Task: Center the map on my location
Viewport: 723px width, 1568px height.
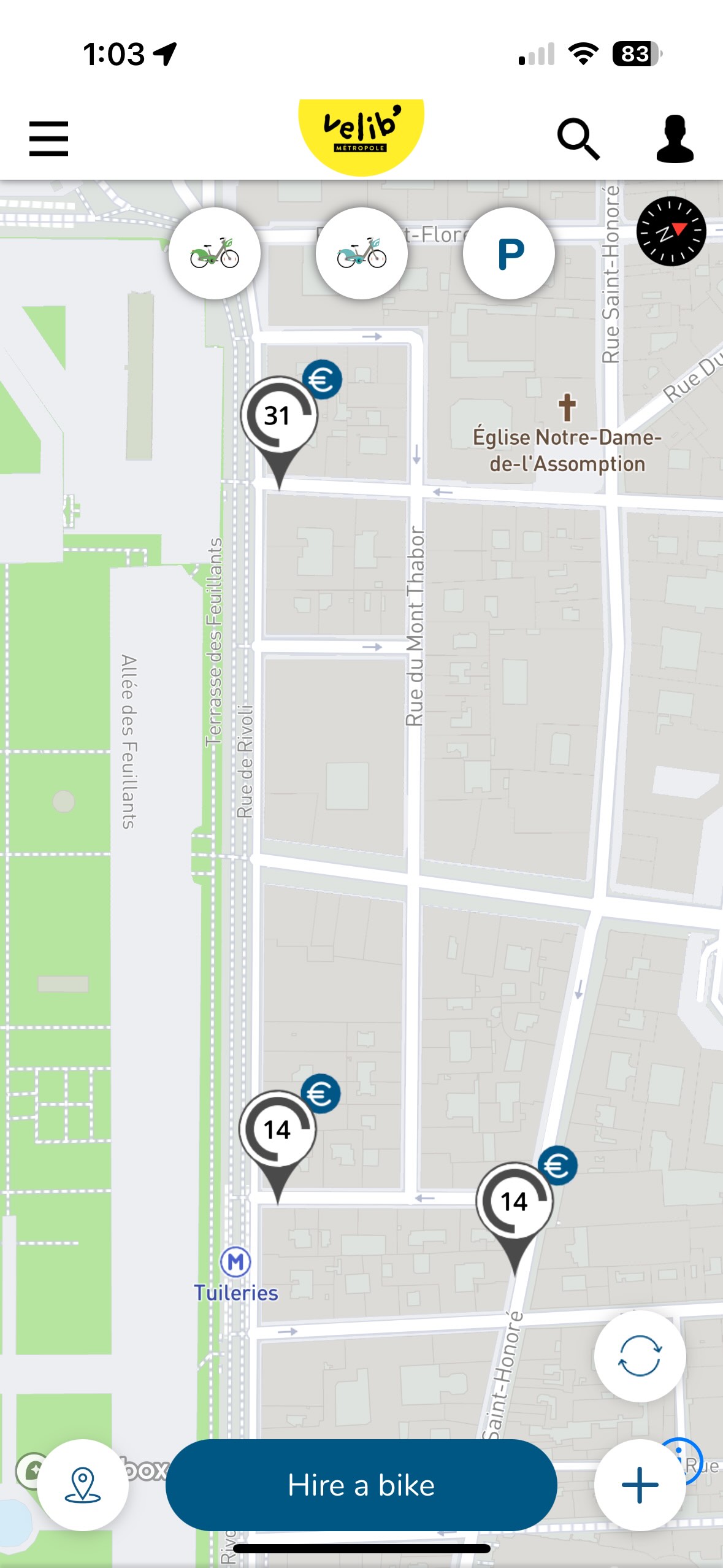Action: (83, 1485)
